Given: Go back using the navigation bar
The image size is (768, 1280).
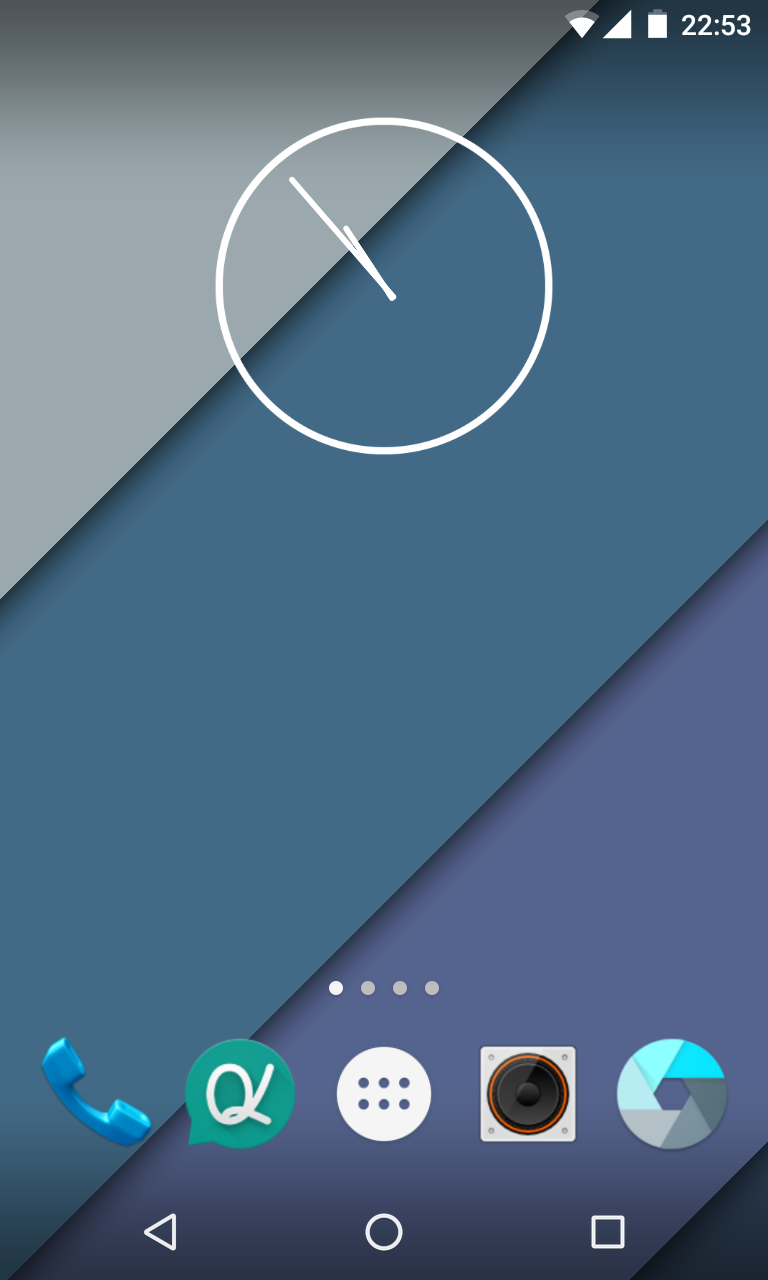Looking at the screenshot, I should (160, 1232).
